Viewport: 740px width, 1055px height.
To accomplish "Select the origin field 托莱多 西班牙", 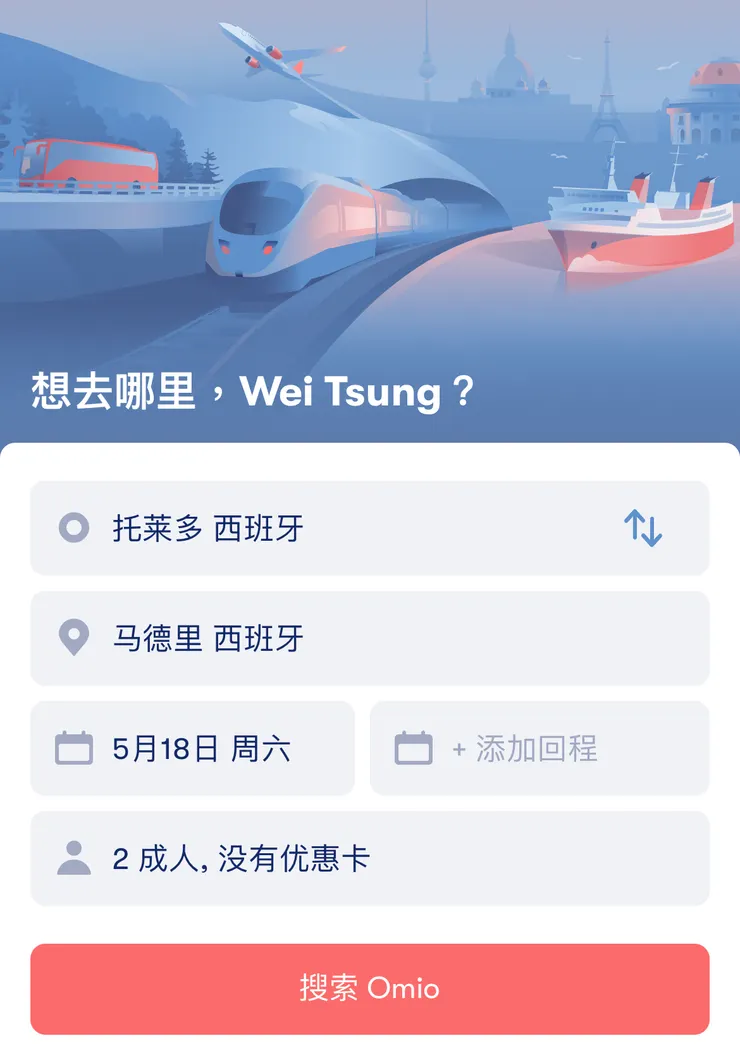I will point(370,528).
